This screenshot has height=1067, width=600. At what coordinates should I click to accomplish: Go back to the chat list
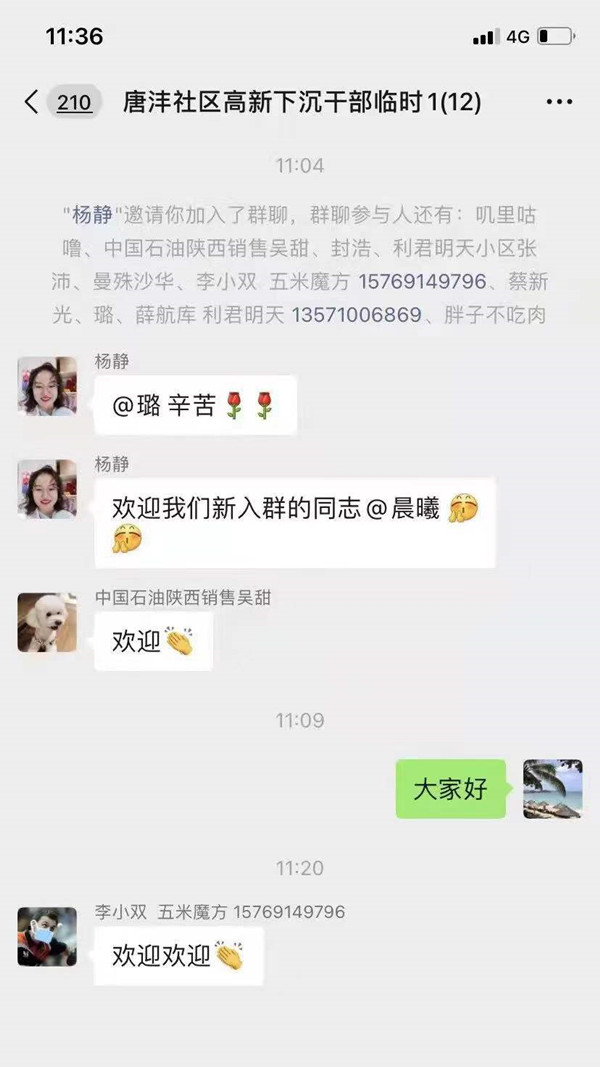32,101
